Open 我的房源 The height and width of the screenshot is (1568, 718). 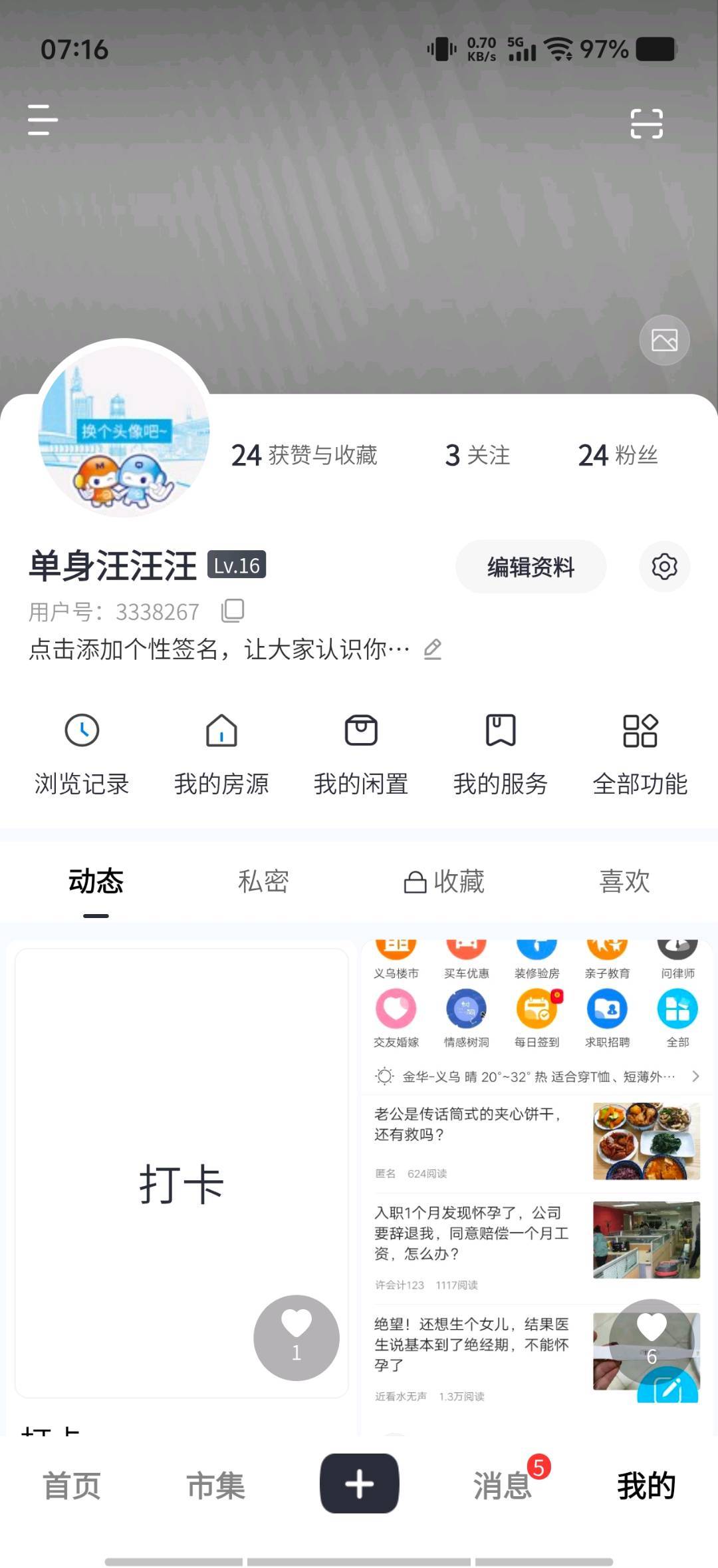click(x=221, y=754)
